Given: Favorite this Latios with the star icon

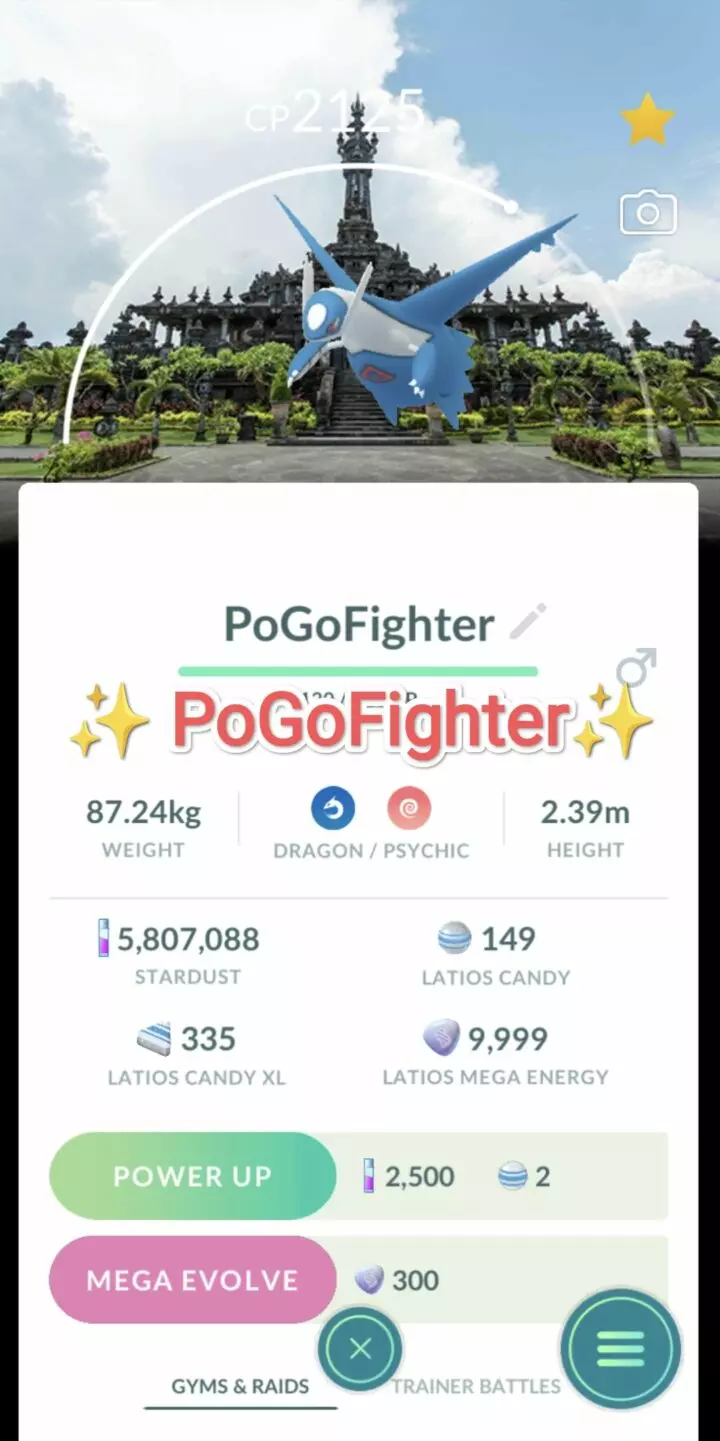Looking at the screenshot, I should point(647,118).
